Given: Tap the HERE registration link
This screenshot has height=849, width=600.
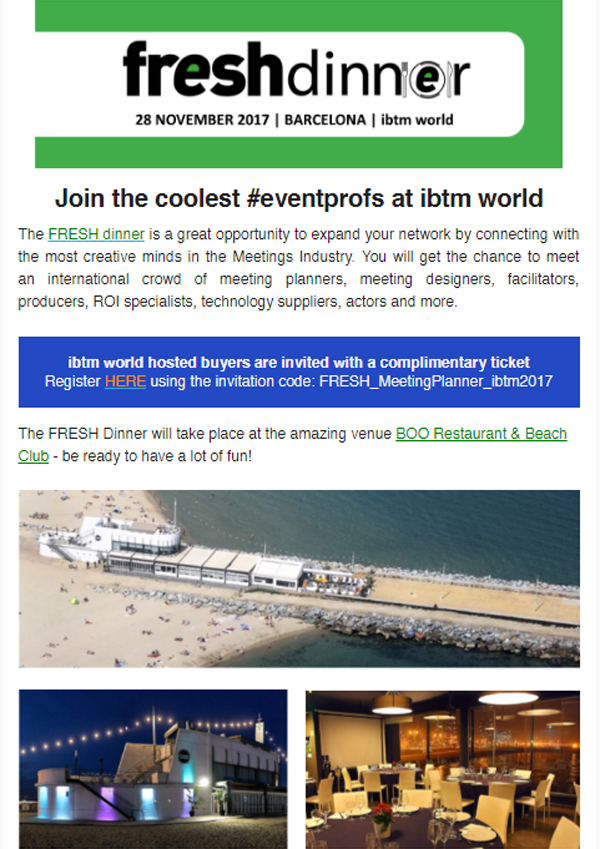Looking at the screenshot, I should (x=125, y=382).
